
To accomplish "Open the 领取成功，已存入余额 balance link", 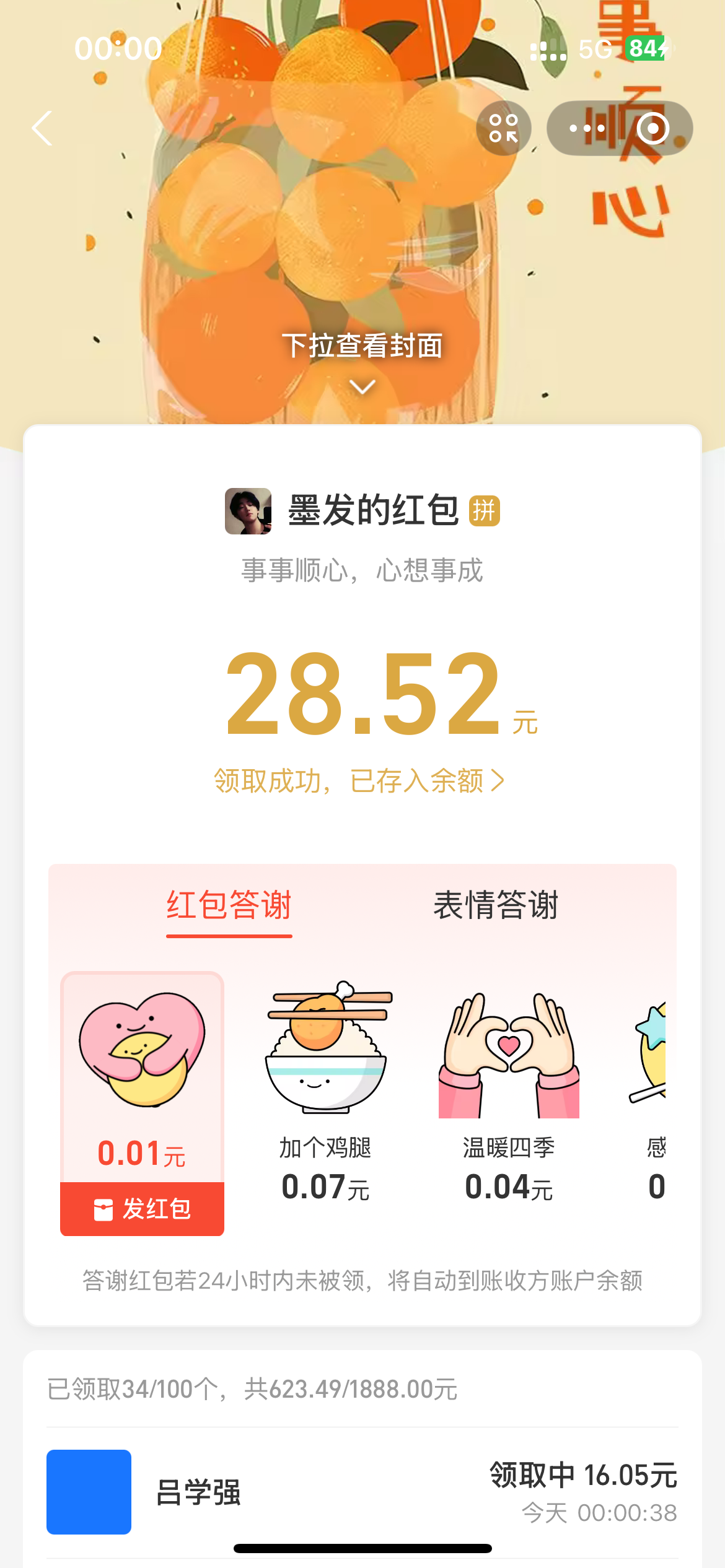I will point(359,781).
